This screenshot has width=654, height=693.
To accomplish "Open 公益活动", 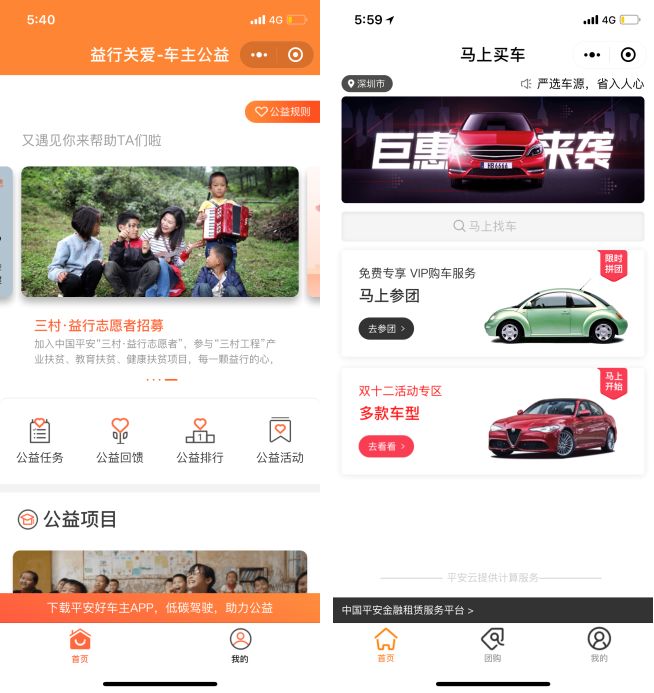I will (280, 441).
